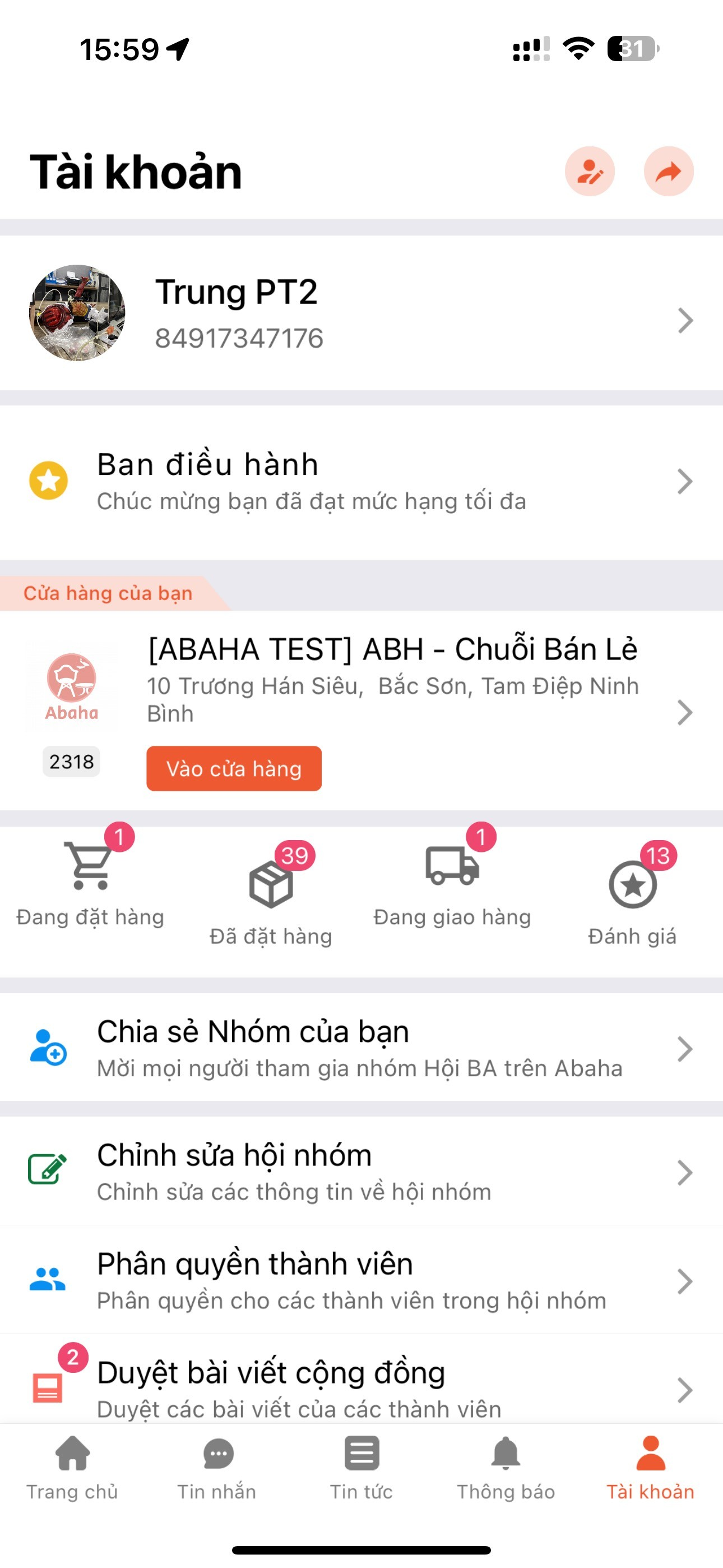The height and width of the screenshot is (1568, 723).
Task: Open the Ban điều hành rank row
Action: click(x=360, y=482)
